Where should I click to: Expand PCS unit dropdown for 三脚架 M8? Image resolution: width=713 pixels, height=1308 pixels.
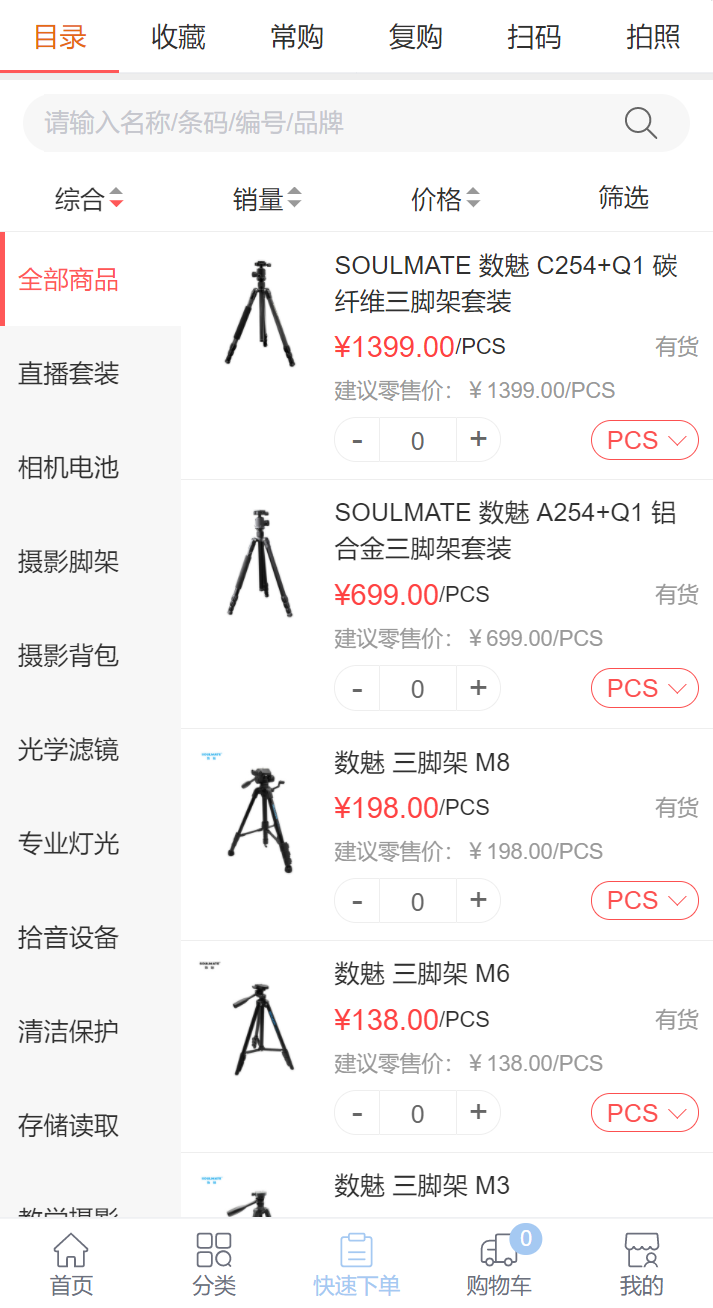click(645, 900)
